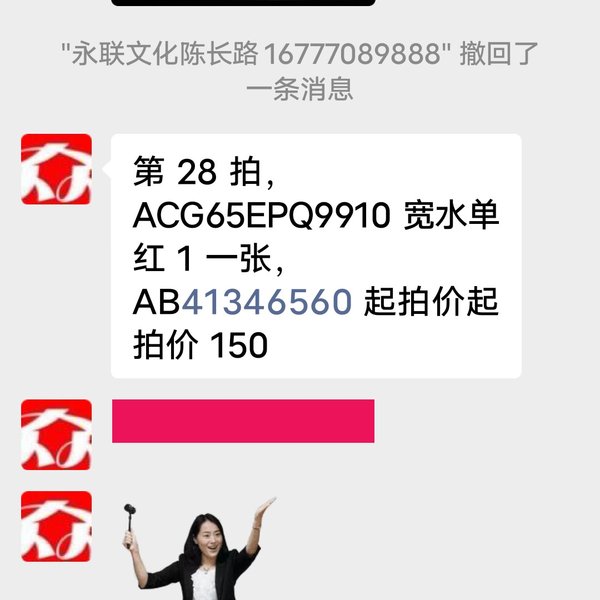
Task: Tap the red redacted message bubble
Action: pos(243,421)
